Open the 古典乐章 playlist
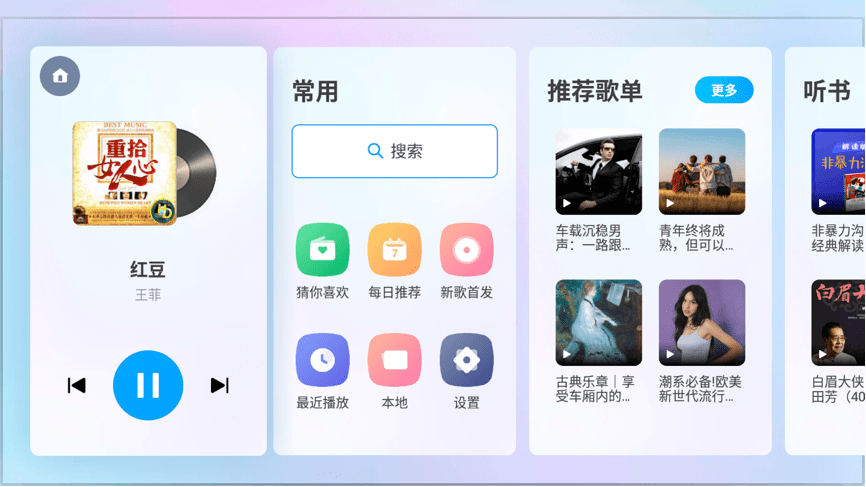This screenshot has height=487, width=866. [x=598, y=323]
